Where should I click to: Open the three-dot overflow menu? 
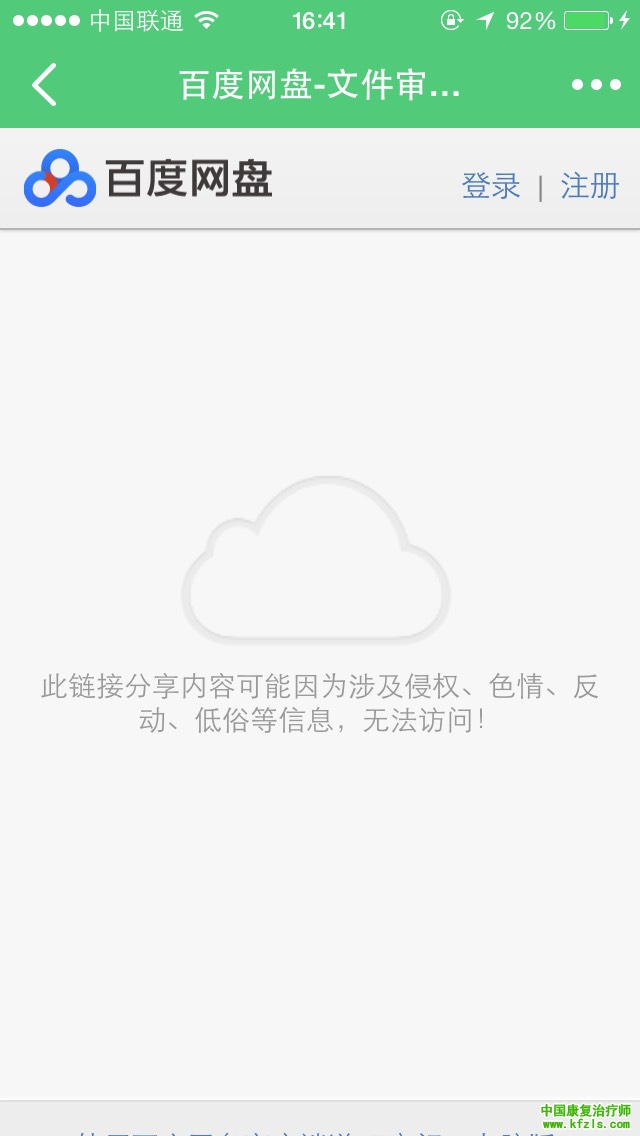point(596,85)
